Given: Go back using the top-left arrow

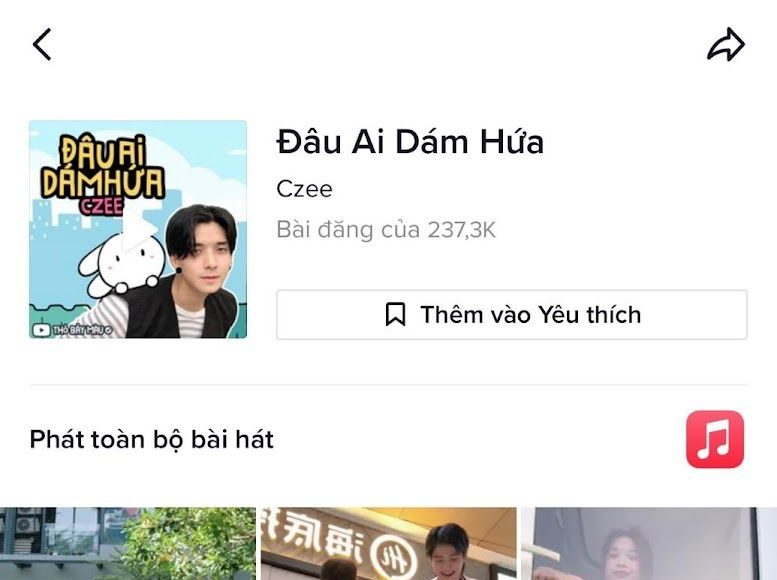Looking at the screenshot, I should coord(41,44).
